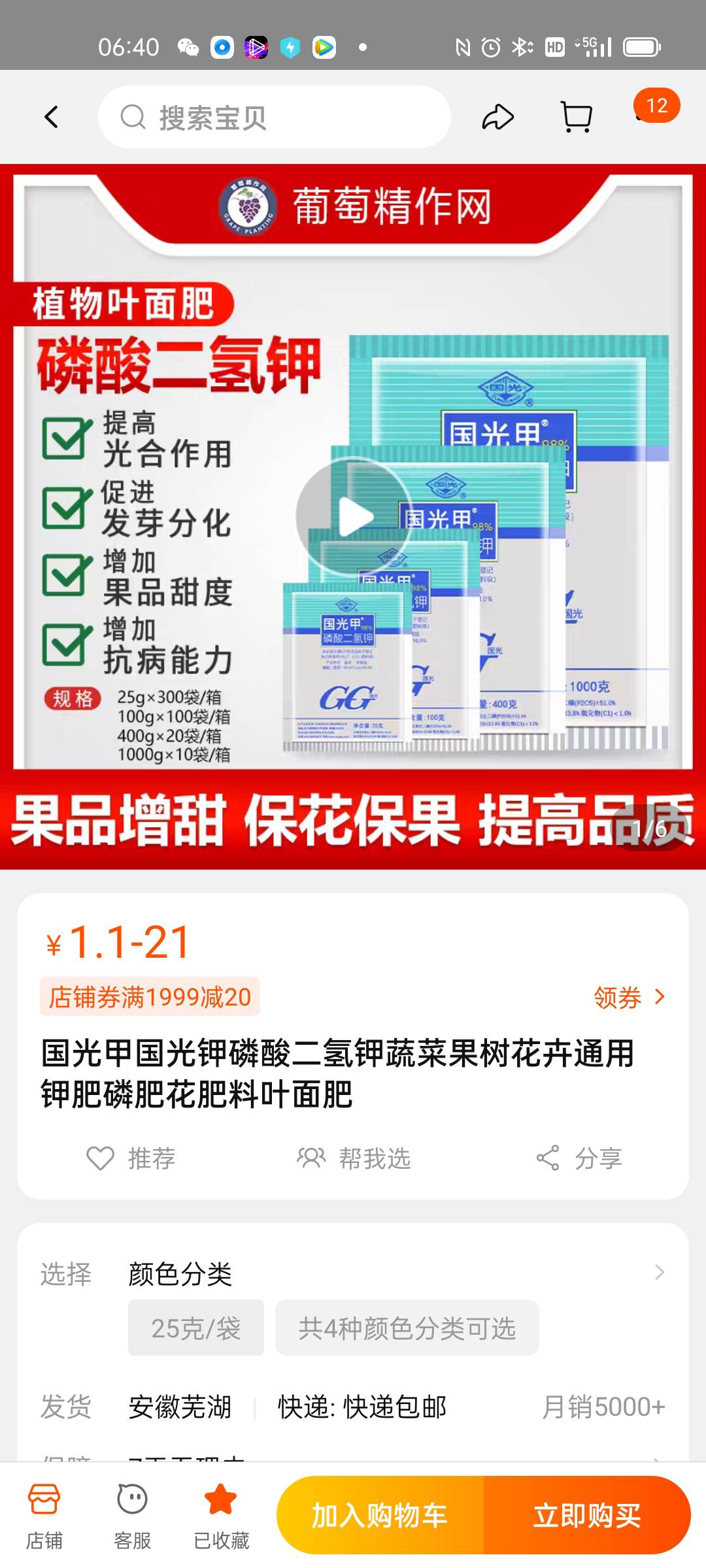Open the 颜色分类 selection row
Image resolution: width=706 pixels, height=1568 pixels.
[392, 1273]
